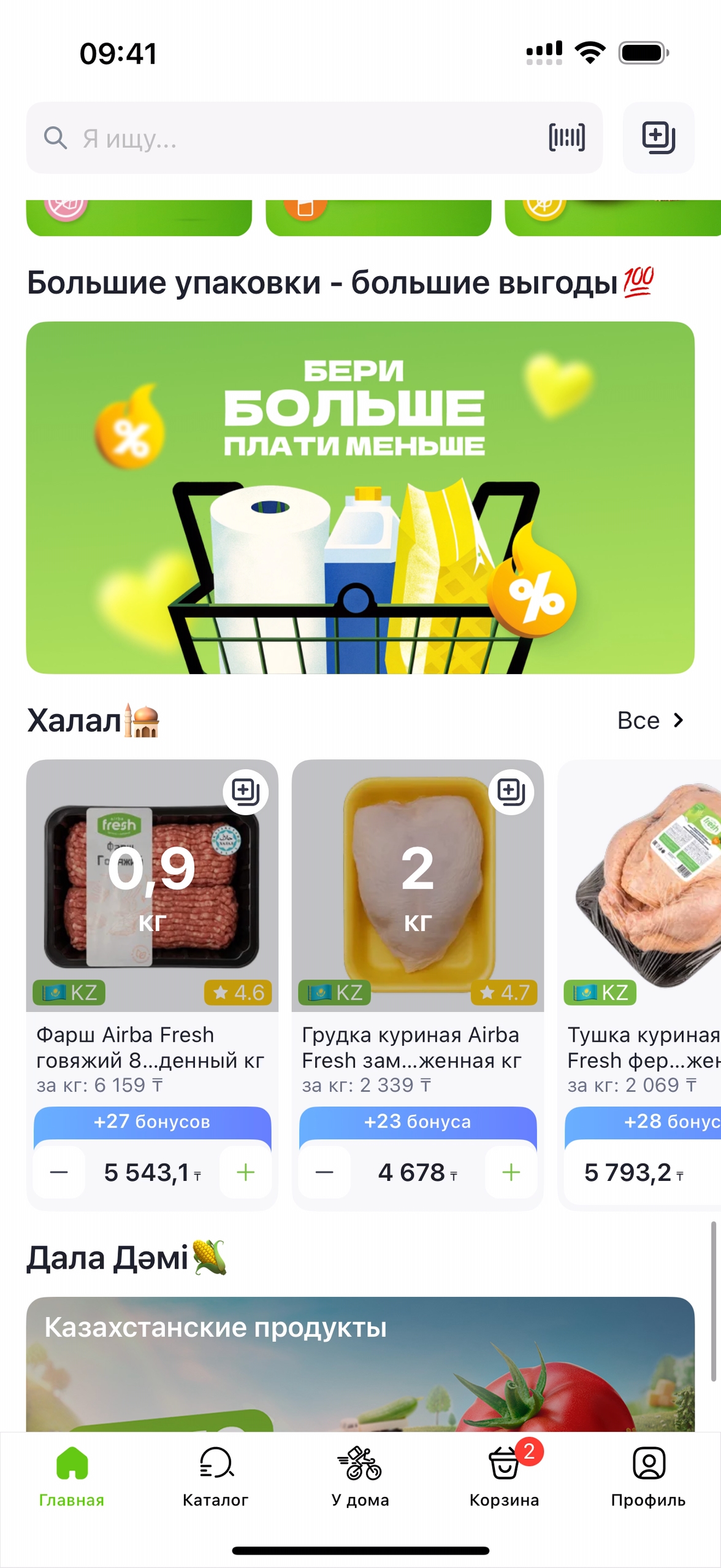Image resolution: width=721 pixels, height=1568 pixels.
Task: Show all Халал products via "Все"
Action: tap(650, 720)
